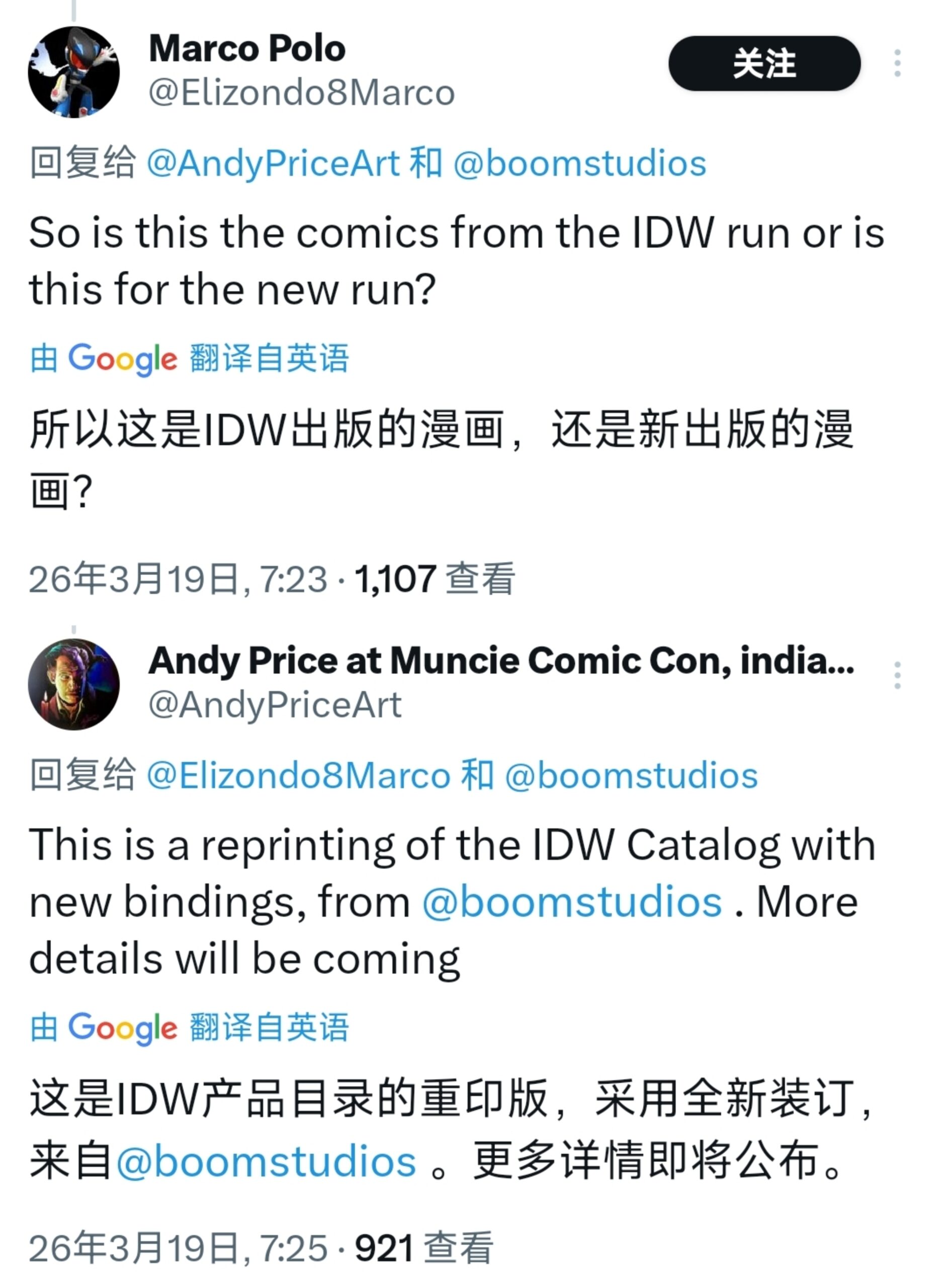
Task: Open @boomstudios mention in Marco Polo's reply header
Action: (x=579, y=164)
